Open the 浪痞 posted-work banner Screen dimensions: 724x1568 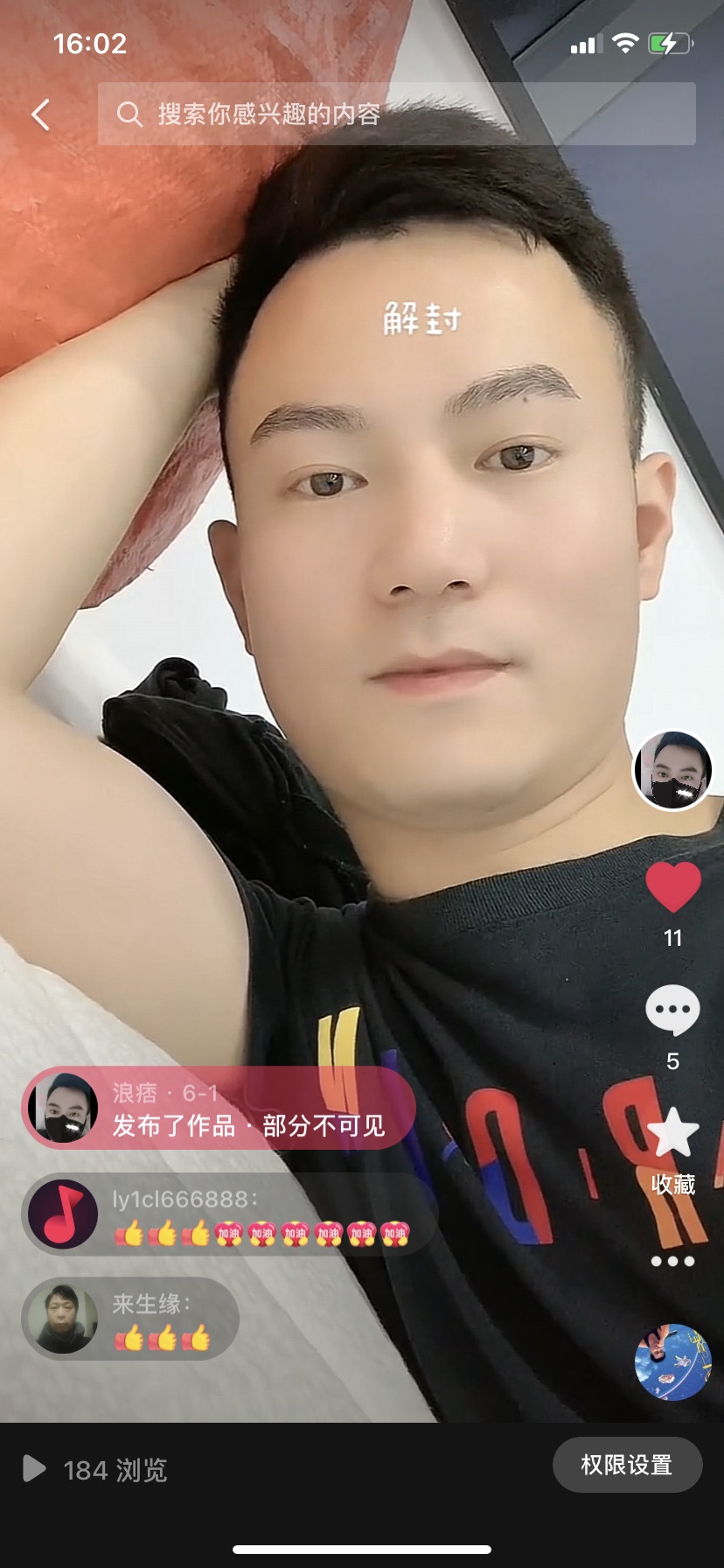(x=219, y=1109)
